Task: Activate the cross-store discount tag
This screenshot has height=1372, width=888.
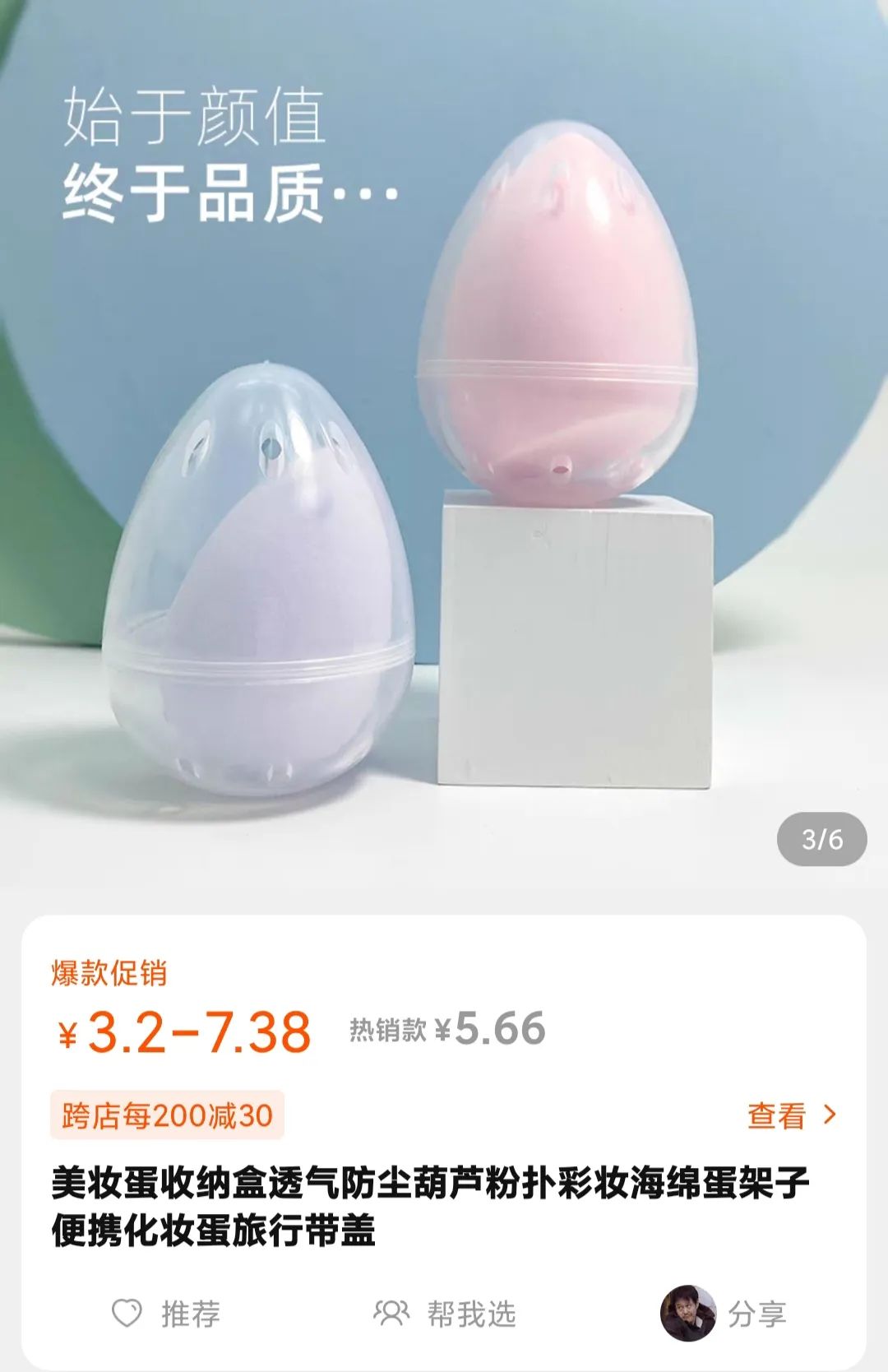Action: (x=168, y=1113)
